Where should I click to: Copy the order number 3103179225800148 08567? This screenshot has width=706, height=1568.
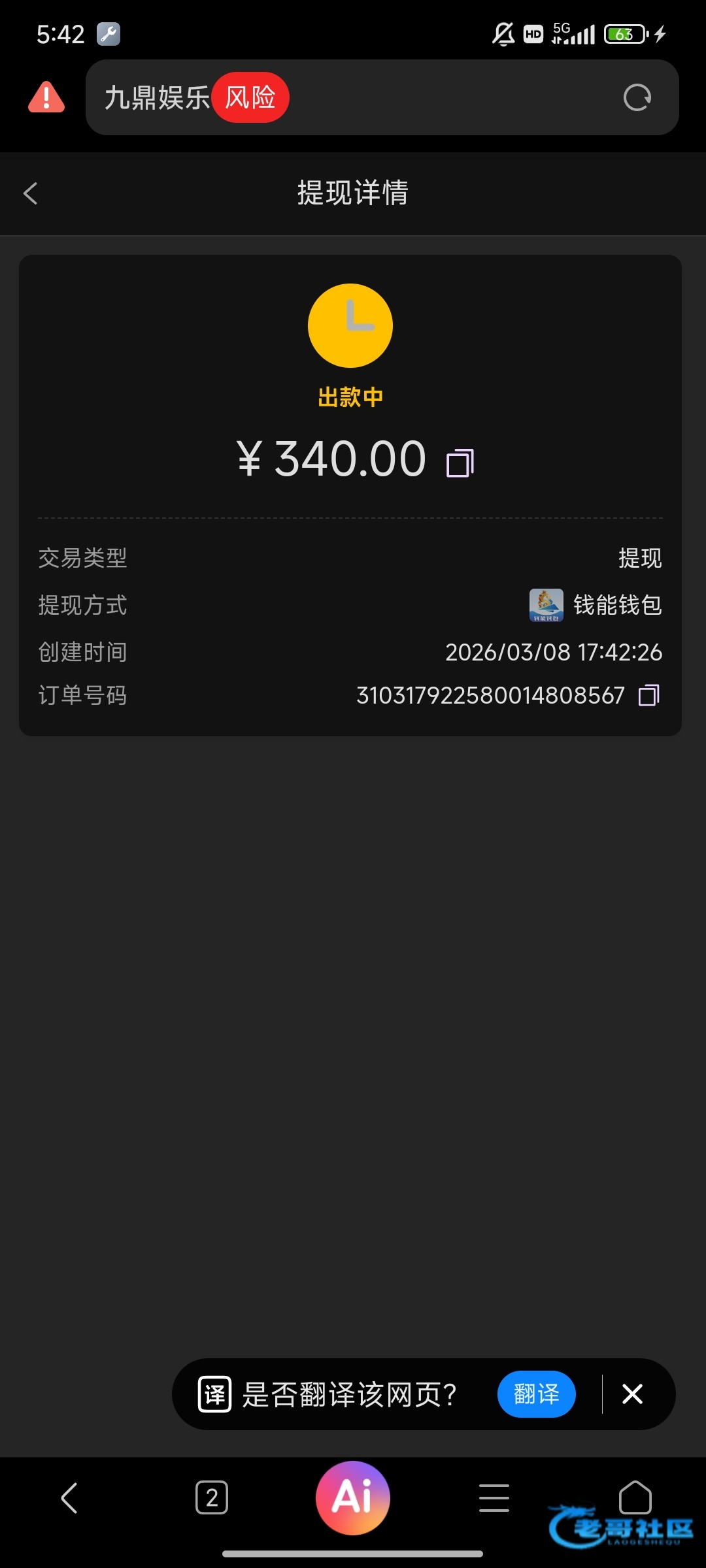pos(649,695)
